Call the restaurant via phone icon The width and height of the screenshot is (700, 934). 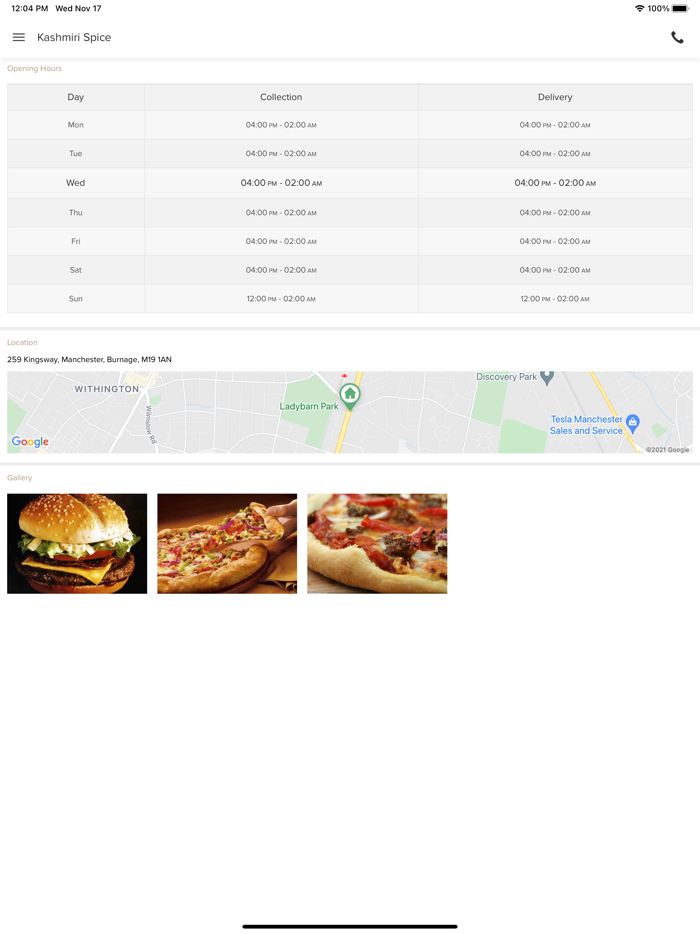click(x=677, y=38)
